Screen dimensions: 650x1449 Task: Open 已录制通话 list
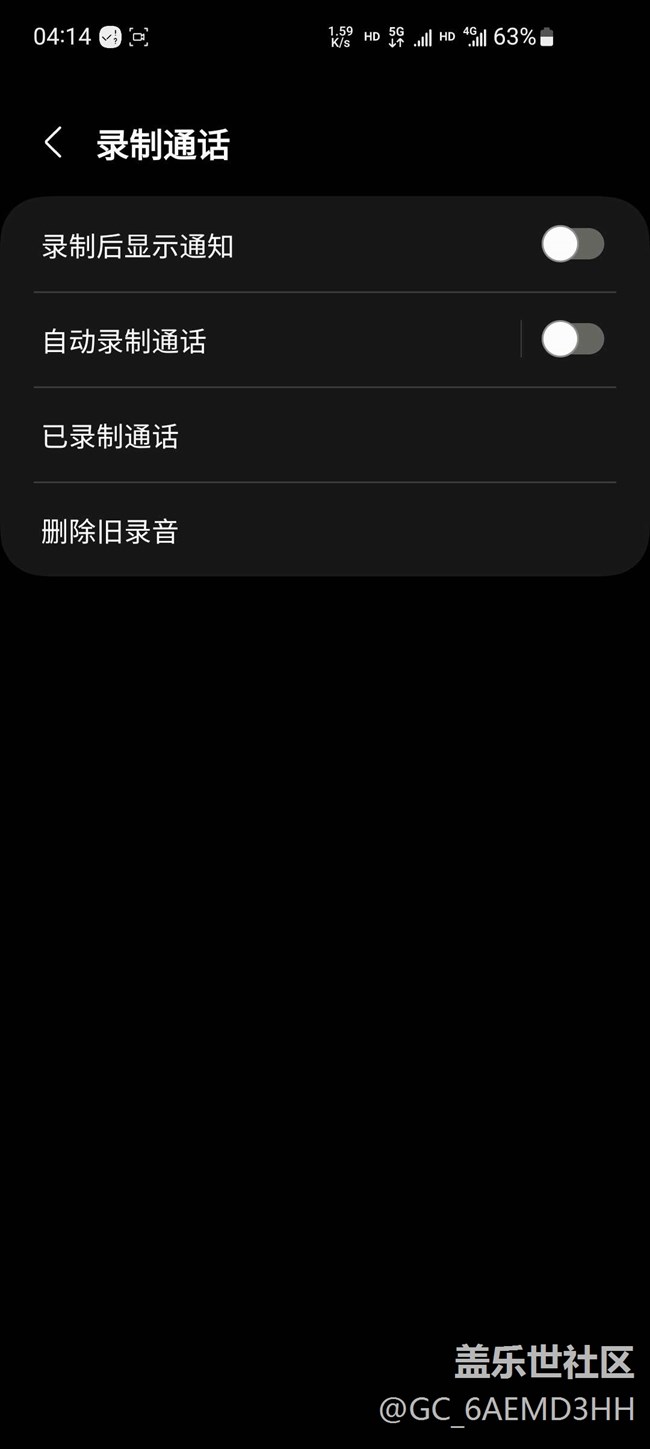tap(325, 435)
